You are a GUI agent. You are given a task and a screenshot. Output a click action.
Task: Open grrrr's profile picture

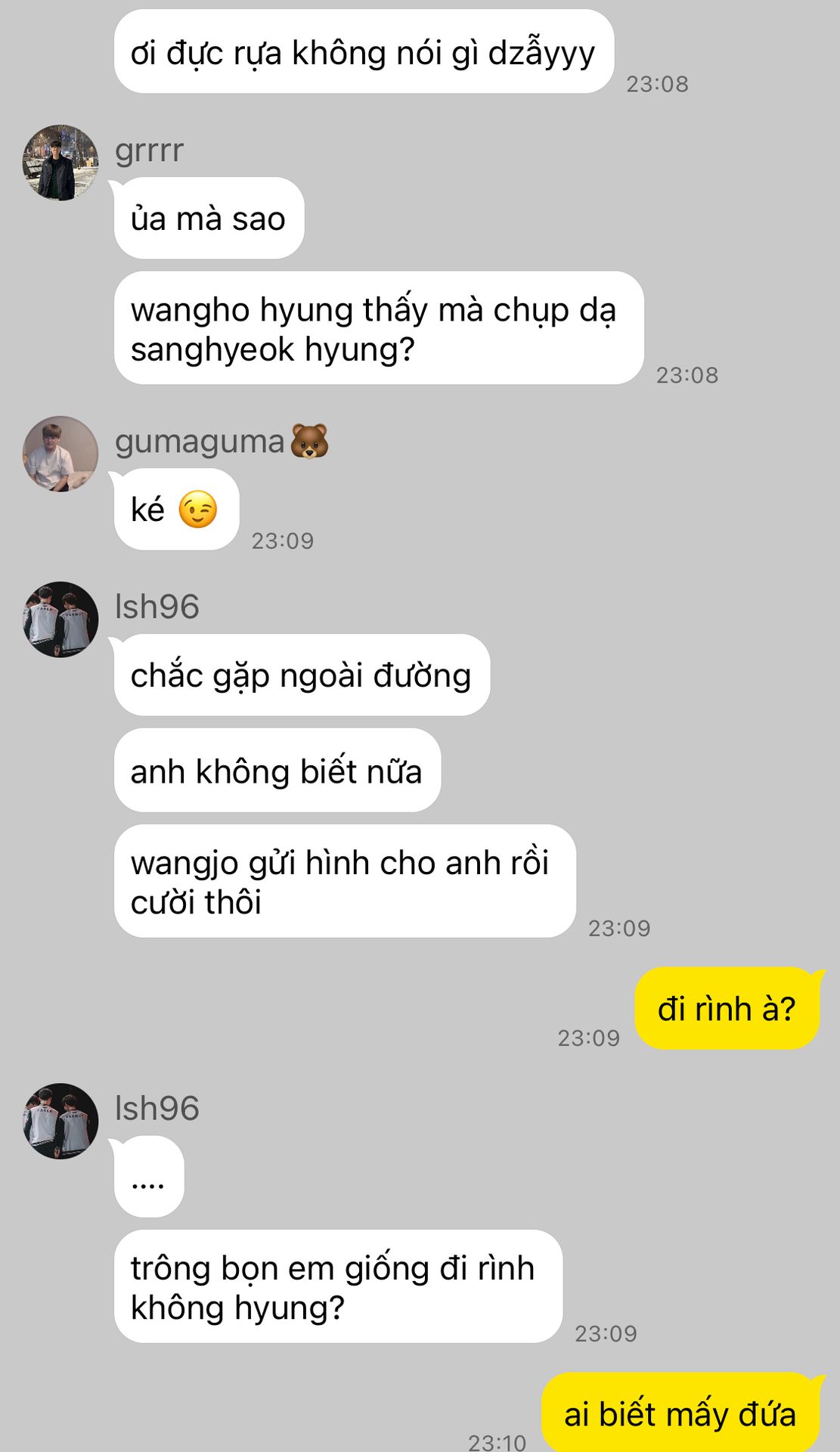(x=60, y=163)
